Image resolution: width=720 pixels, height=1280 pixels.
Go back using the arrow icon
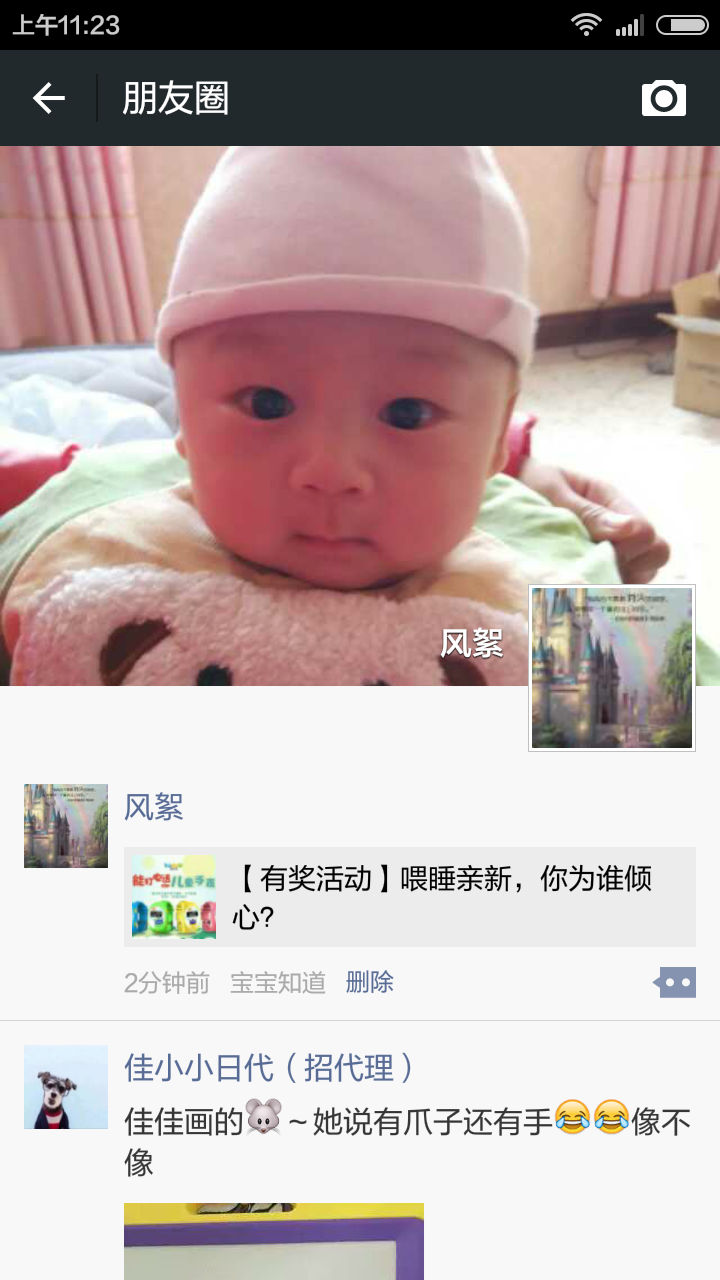(48, 98)
